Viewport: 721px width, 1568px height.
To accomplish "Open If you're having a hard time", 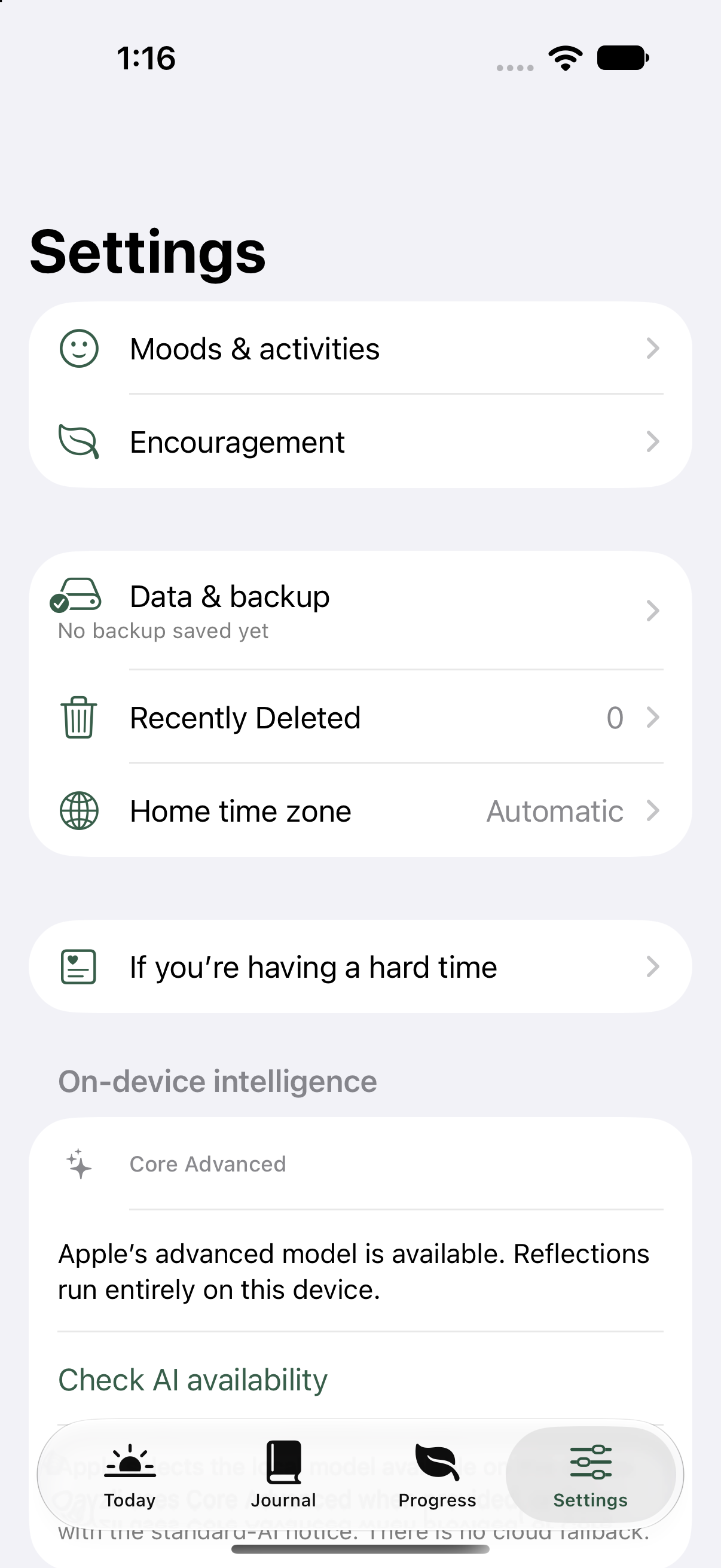I will [360, 966].
